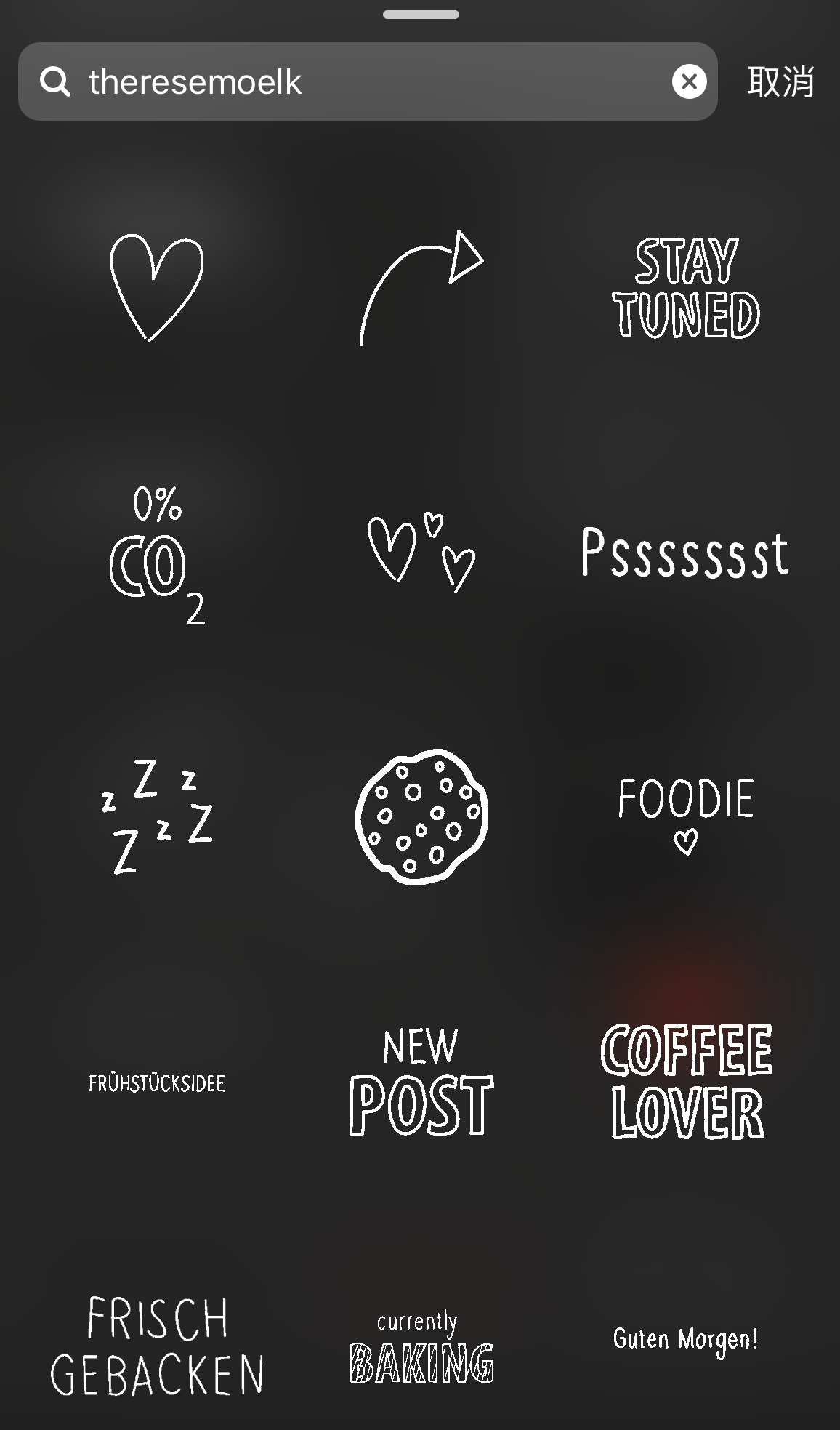Cancel the sticker search (取消)

pyautogui.click(x=780, y=81)
